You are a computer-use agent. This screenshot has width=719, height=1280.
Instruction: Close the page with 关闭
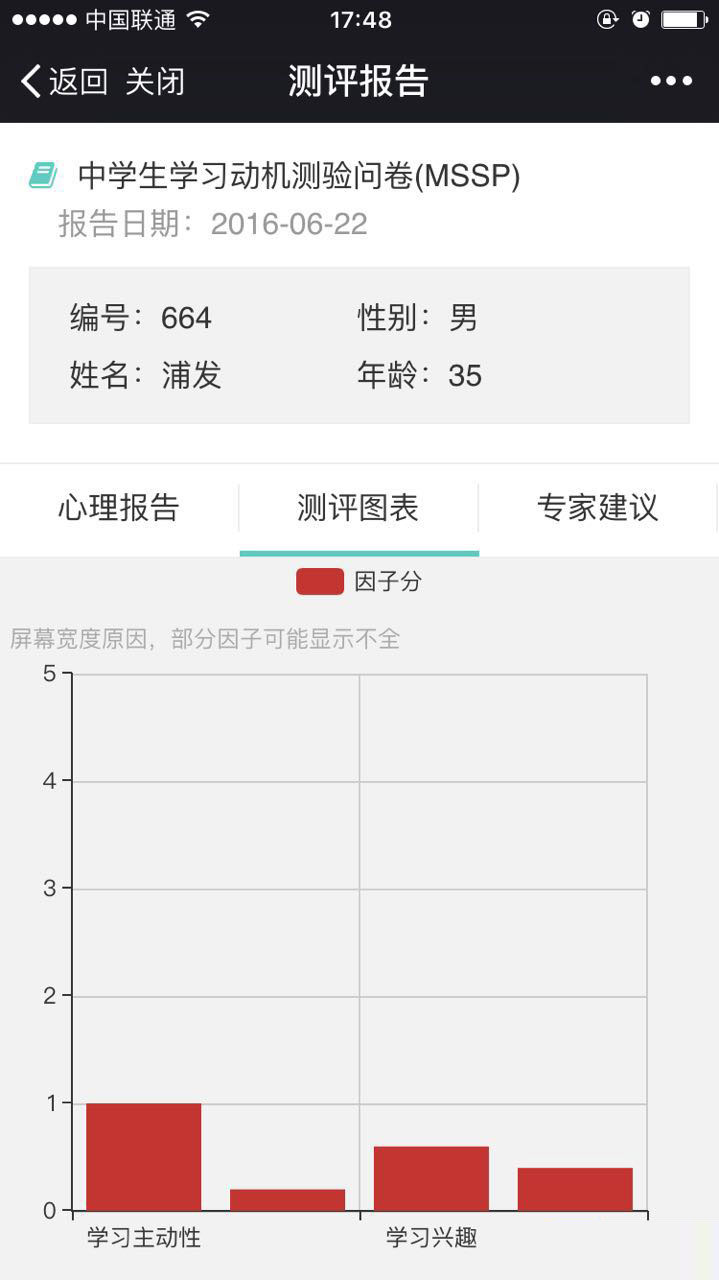[155, 81]
